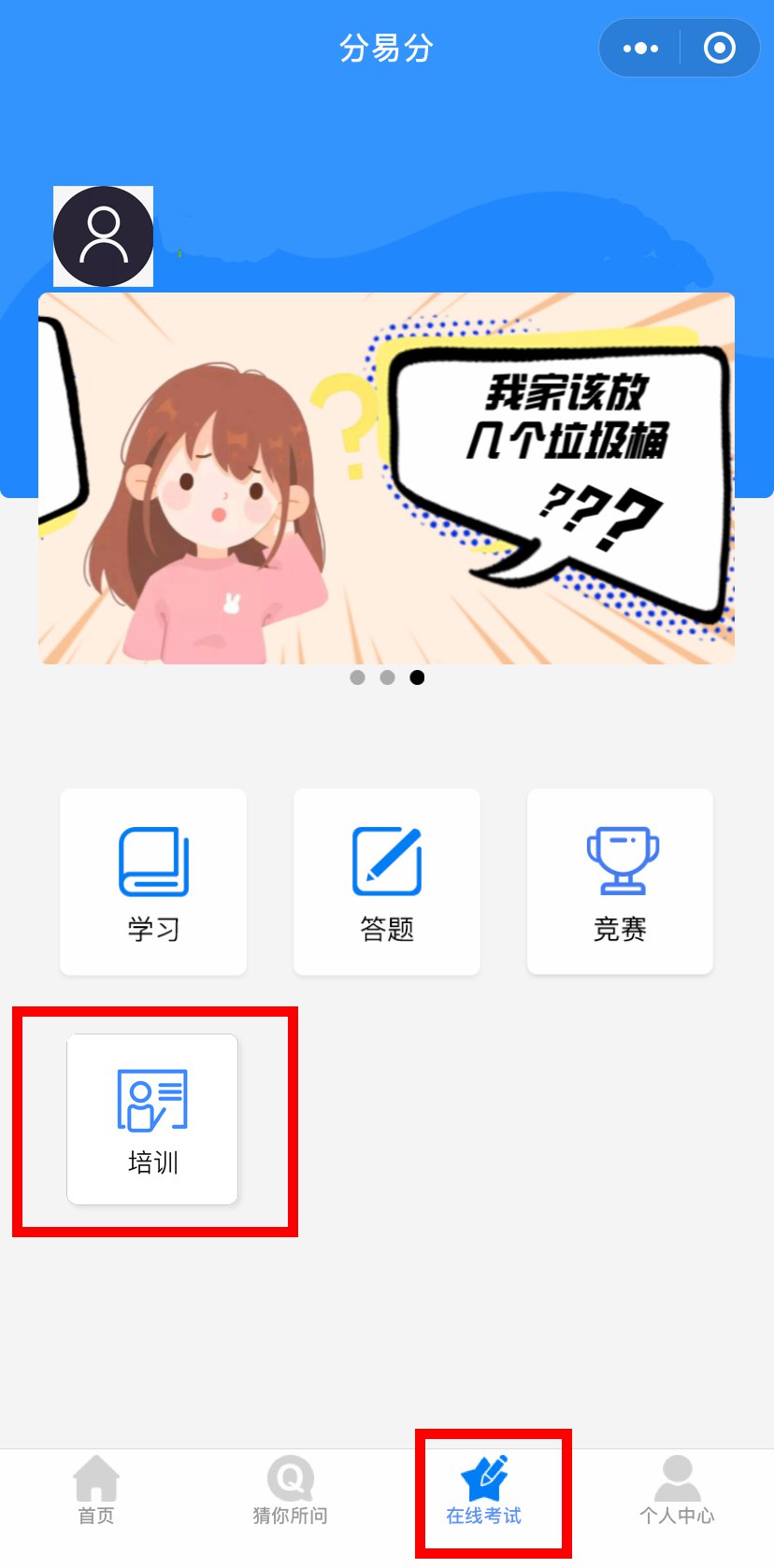Open the 学习 study card
Viewport: 774px width, 1568px height.
(x=153, y=881)
